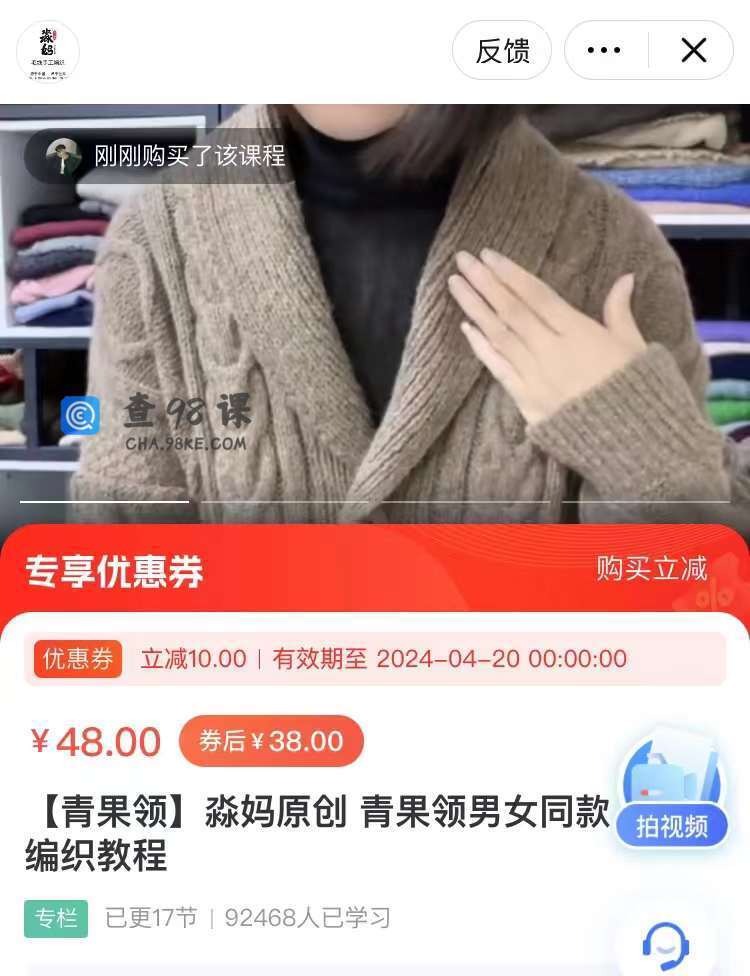Open the three-dot more menu
750x976 pixels.
pyautogui.click(x=604, y=51)
